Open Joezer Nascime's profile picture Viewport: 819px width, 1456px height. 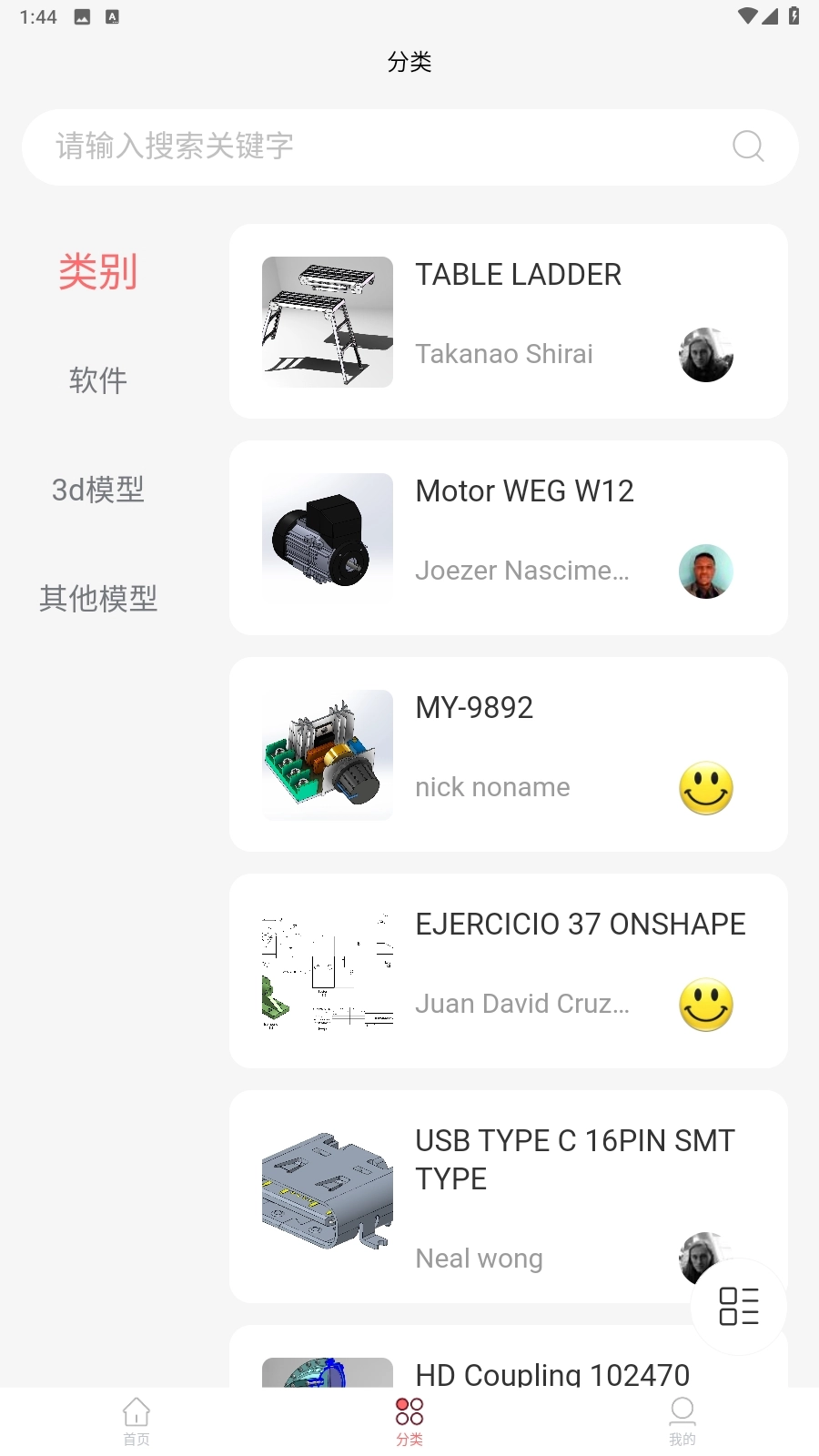(705, 571)
